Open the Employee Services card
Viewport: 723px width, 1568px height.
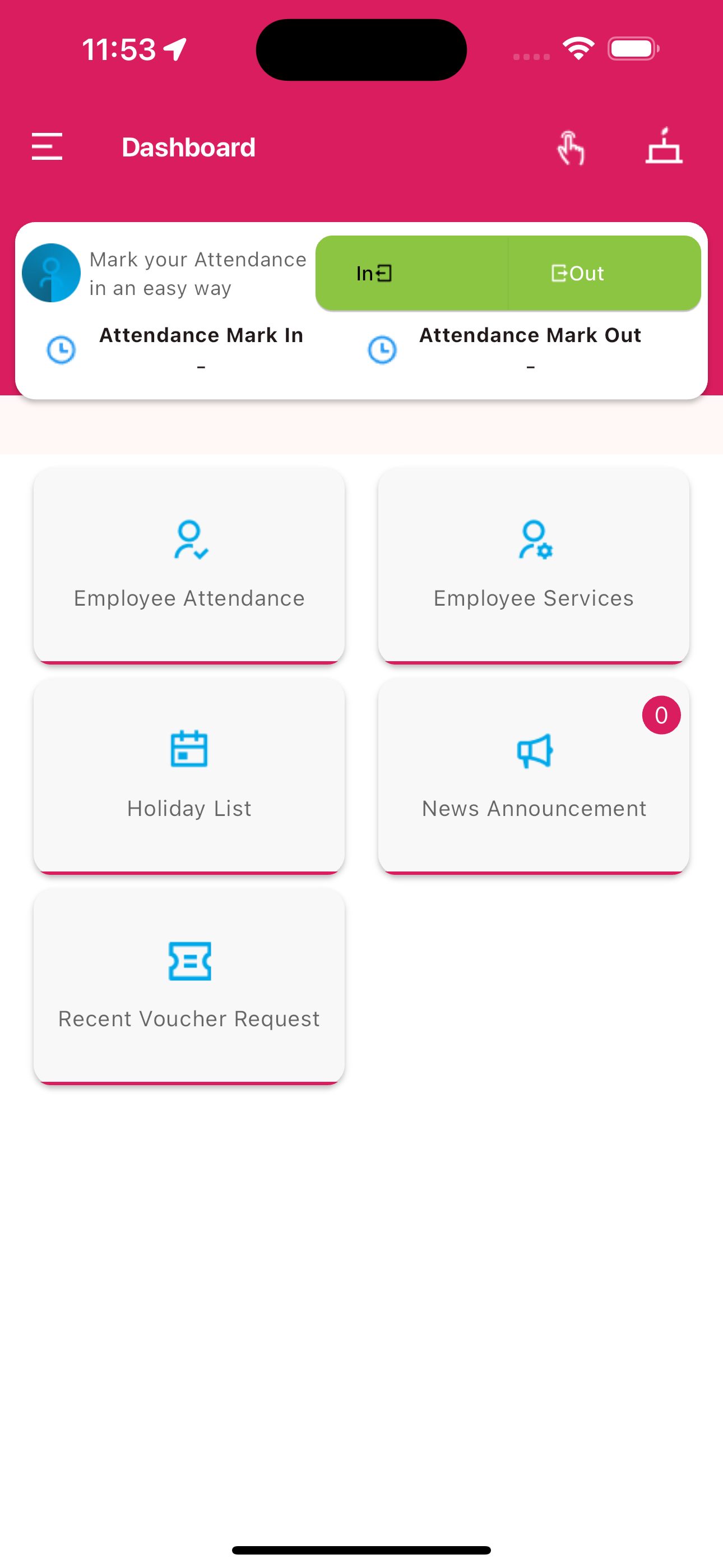click(x=533, y=565)
